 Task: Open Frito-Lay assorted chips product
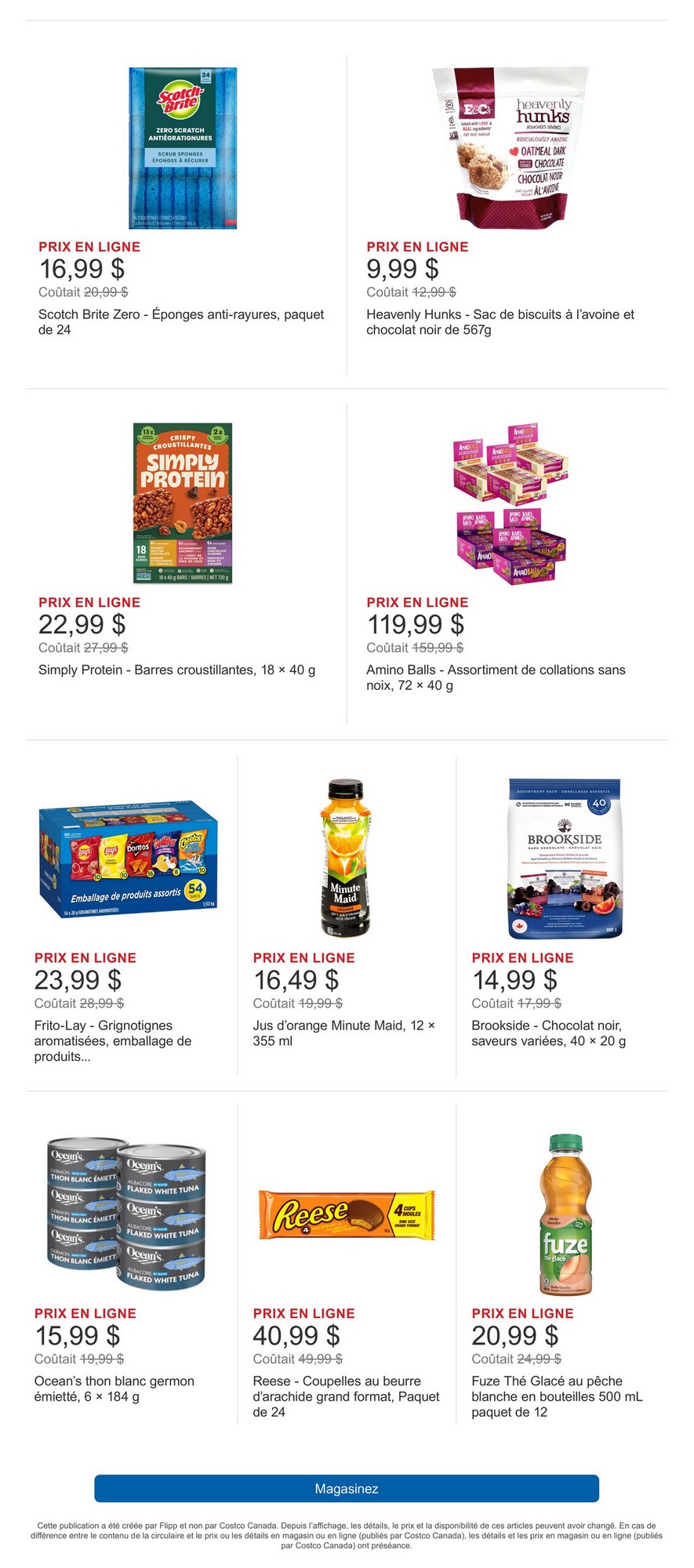tap(128, 858)
